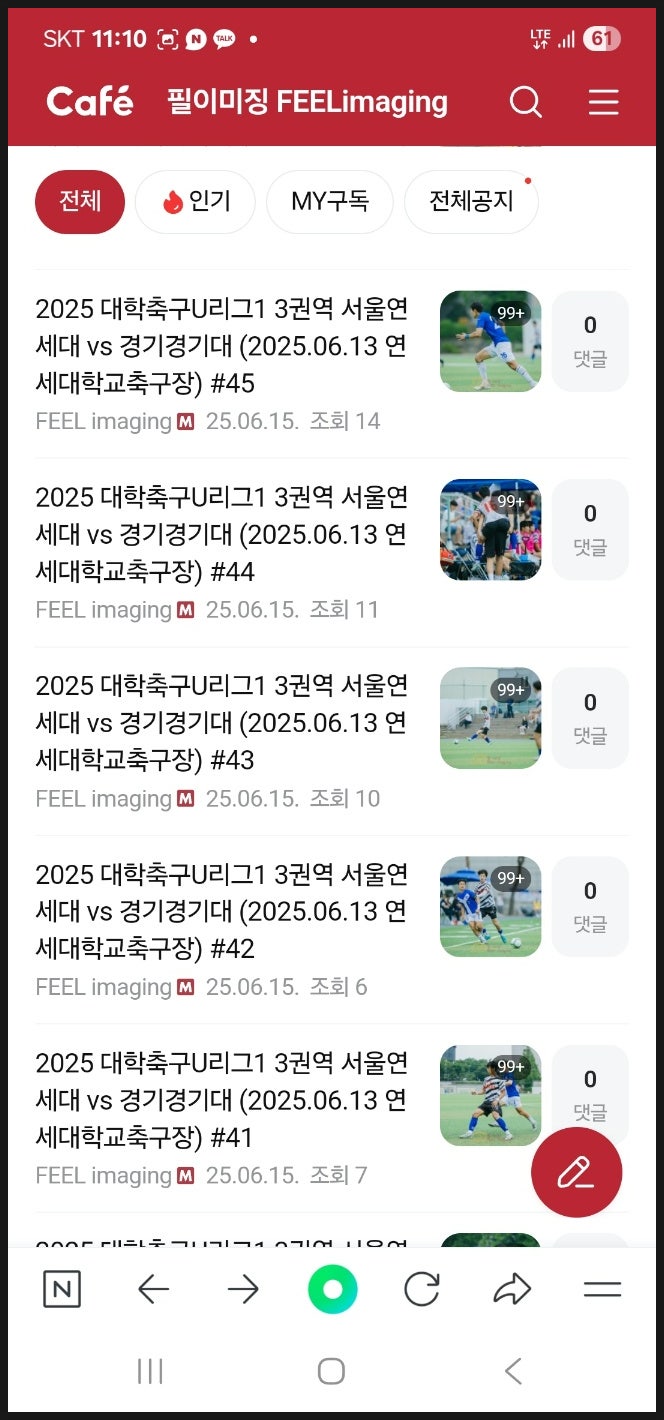Reload the current page
664x1420 pixels.
[x=422, y=1290]
